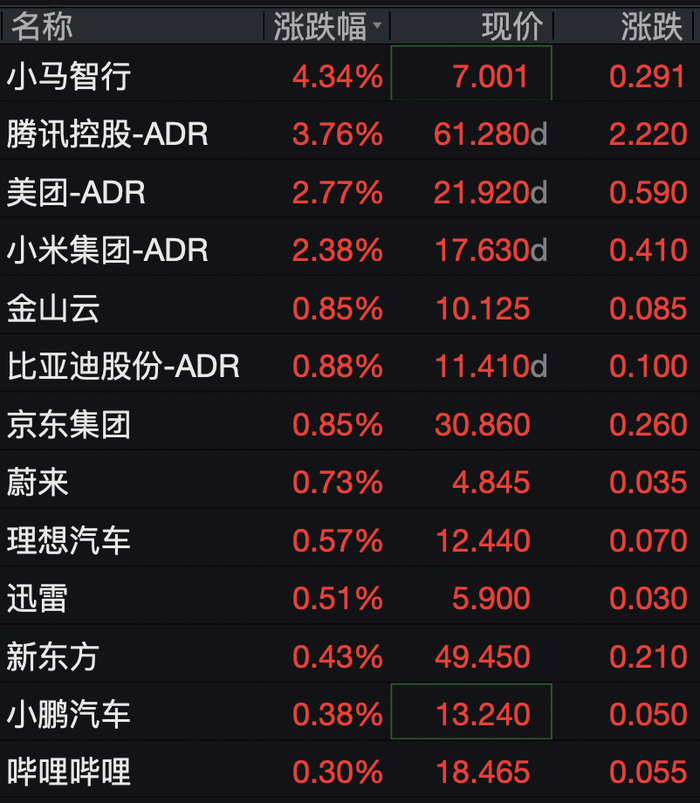Open the 小马智行 stock row
The height and width of the screenshot is (803, 700).
click(350, 73)
